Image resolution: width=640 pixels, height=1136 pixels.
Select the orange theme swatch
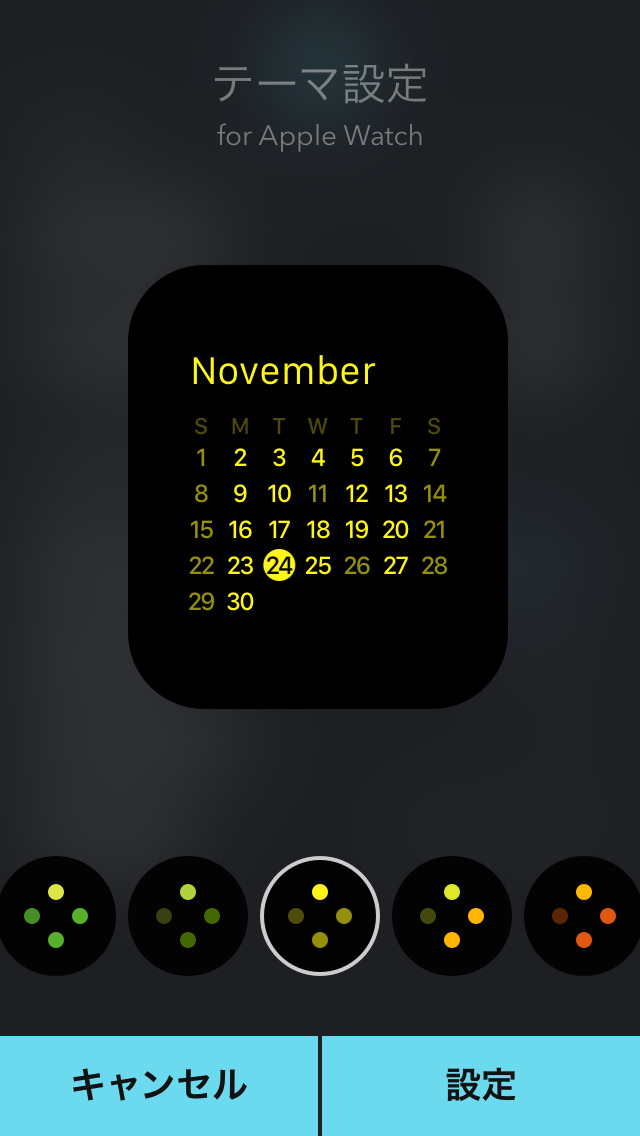click(584, 915)
